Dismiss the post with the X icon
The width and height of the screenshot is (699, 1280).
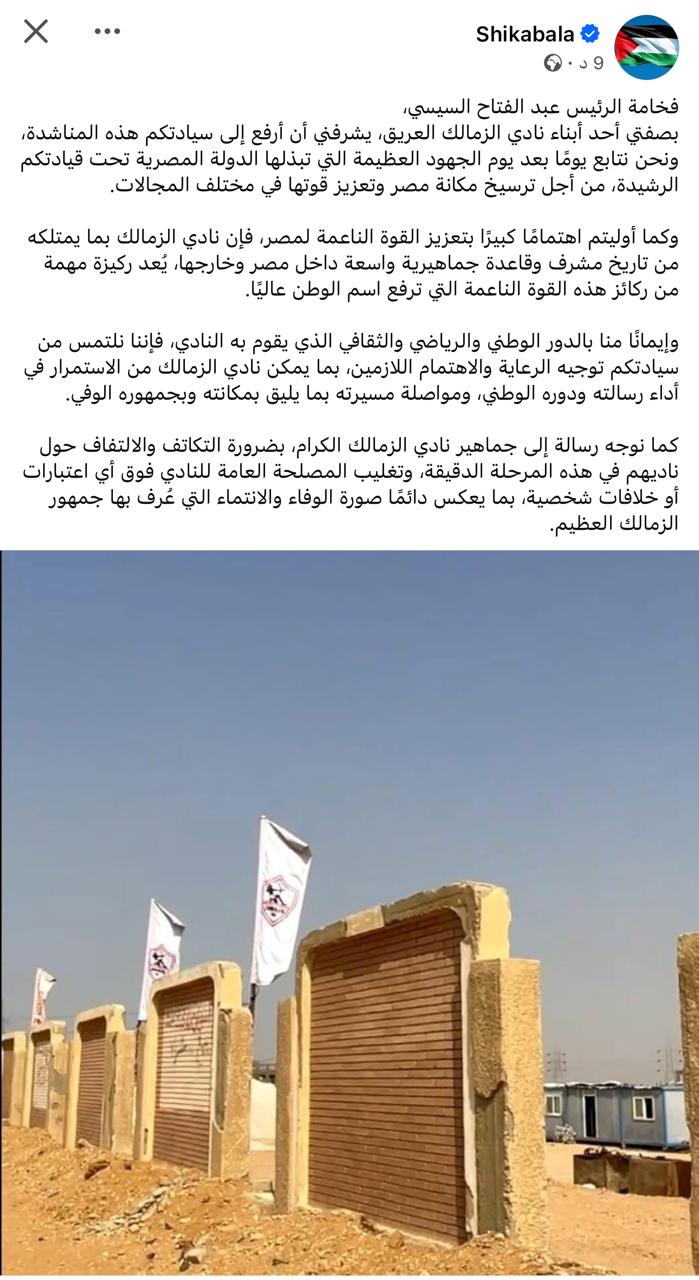pos(36,32)
